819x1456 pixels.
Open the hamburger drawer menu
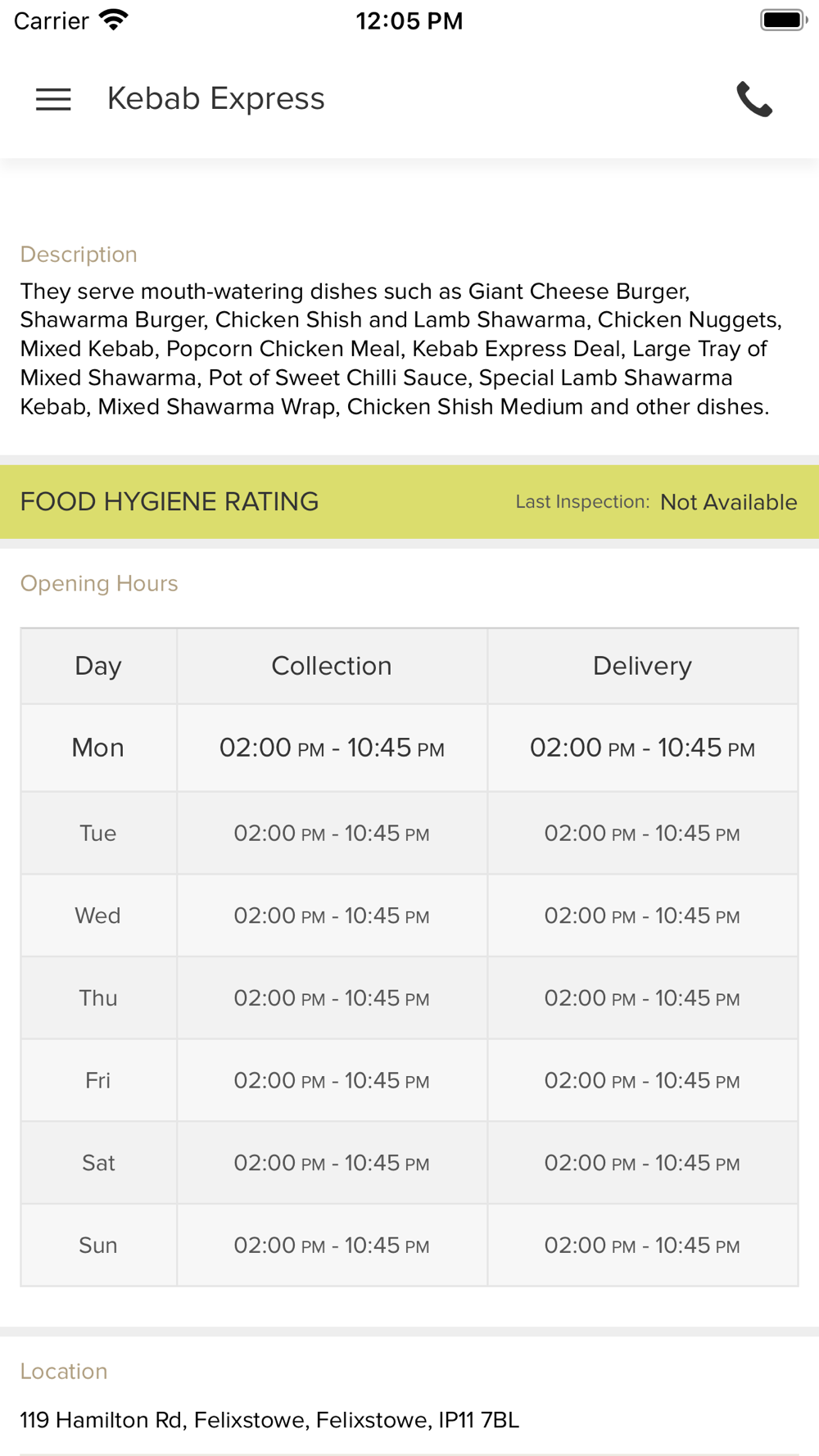53,99
